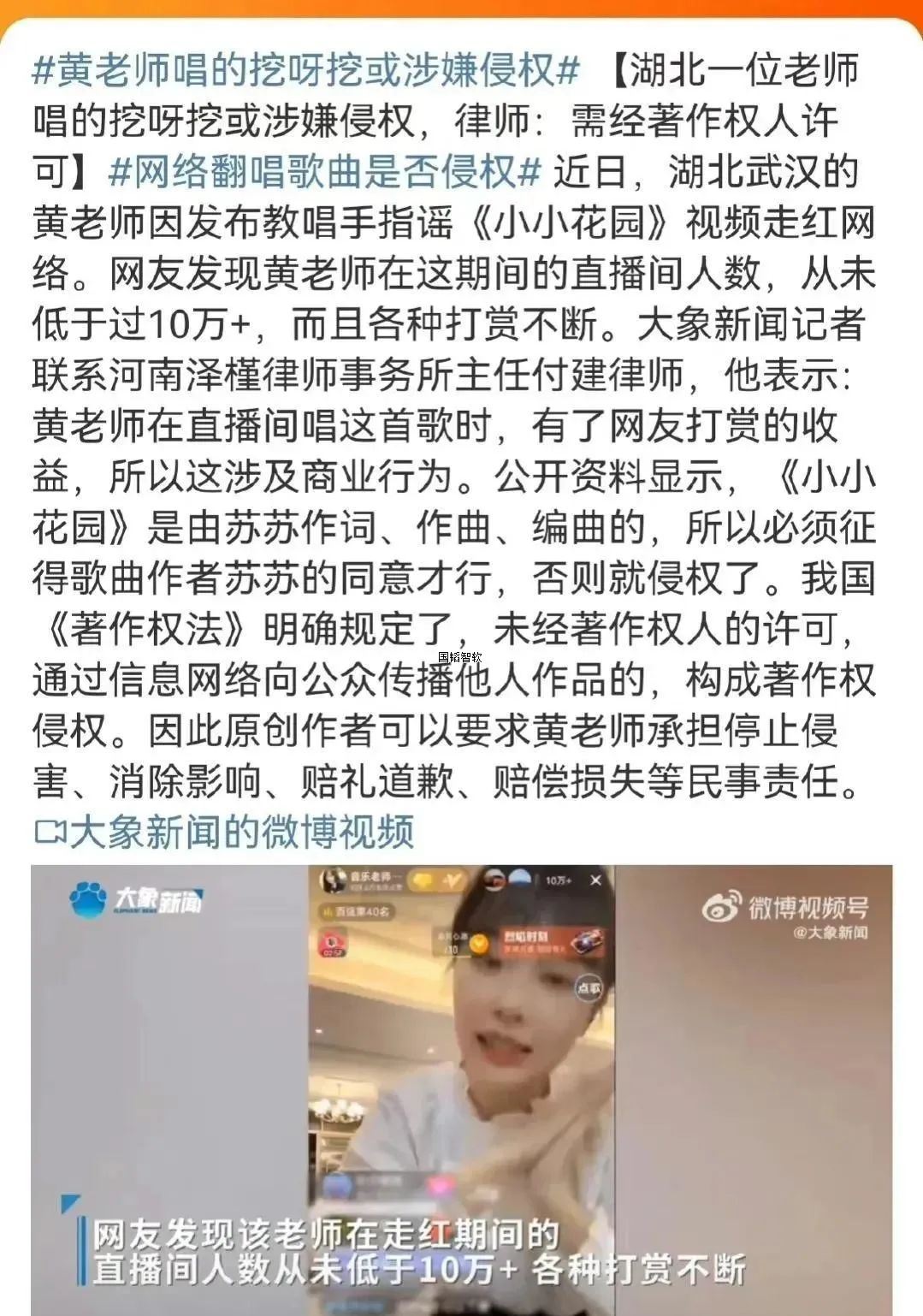Open hashtag #网络翻唱歌曲是否侵权#
The height and width of the screenshot is (1316, 923).
(325, 172)
